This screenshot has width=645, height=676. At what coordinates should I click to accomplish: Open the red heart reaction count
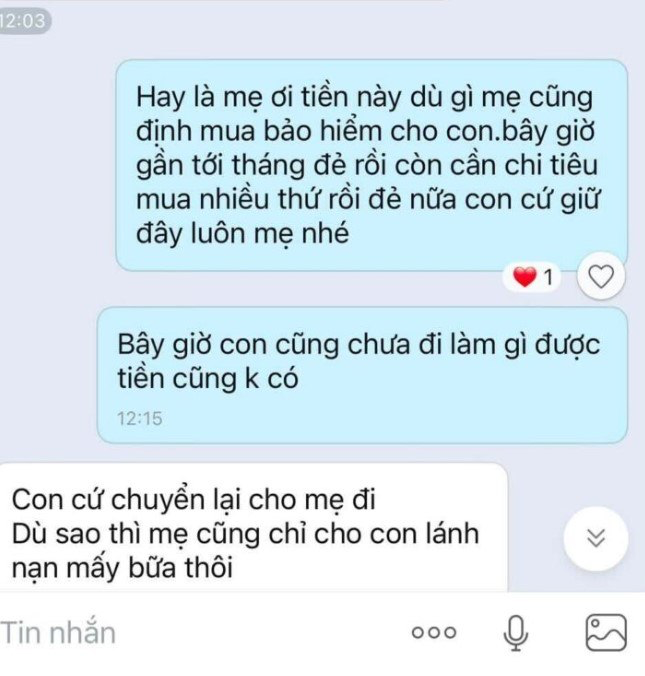click(x=533, y=277)
